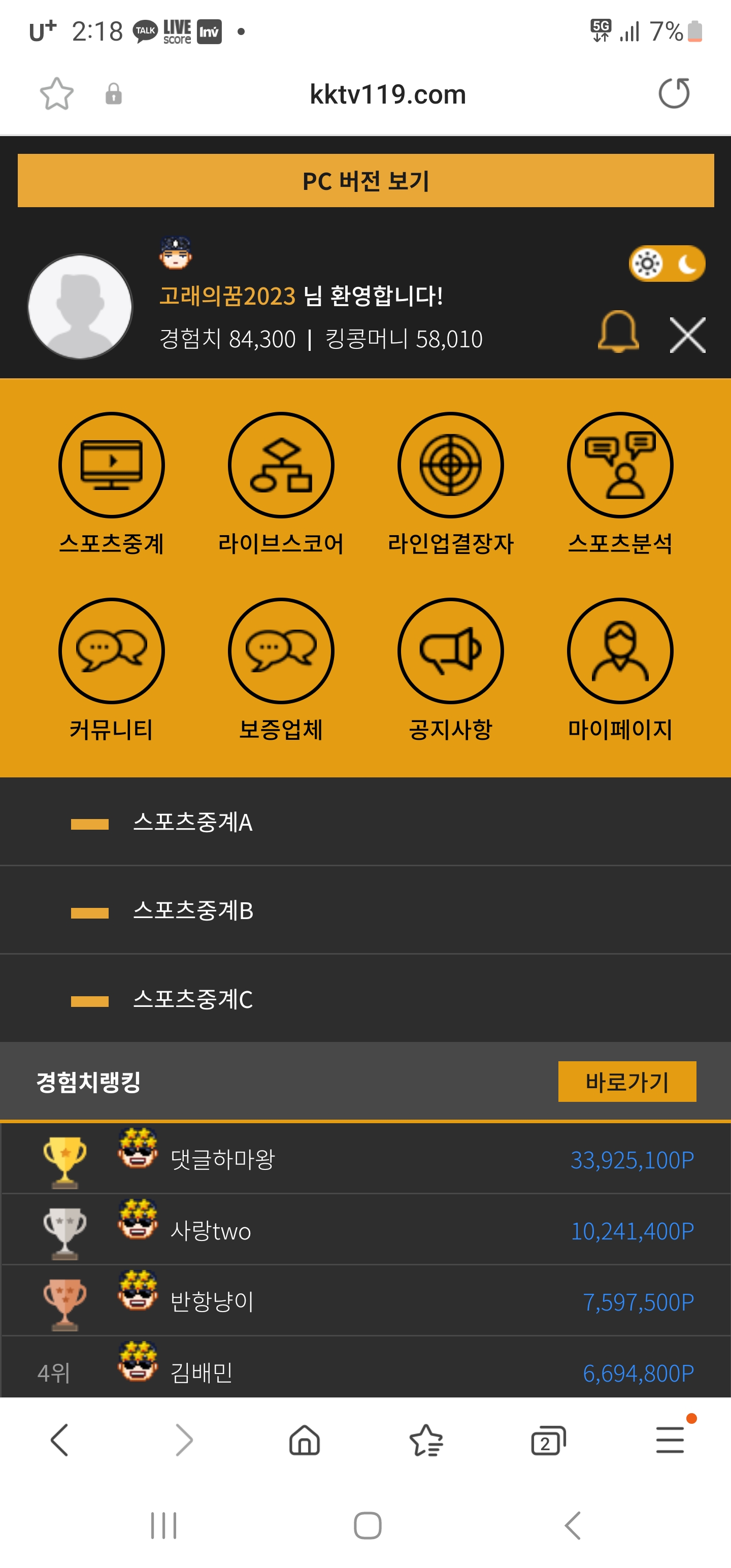Viewport: 731px width, 1568px height.
Task: Select 스포츠중계A from the list
Action: [192, 823]
